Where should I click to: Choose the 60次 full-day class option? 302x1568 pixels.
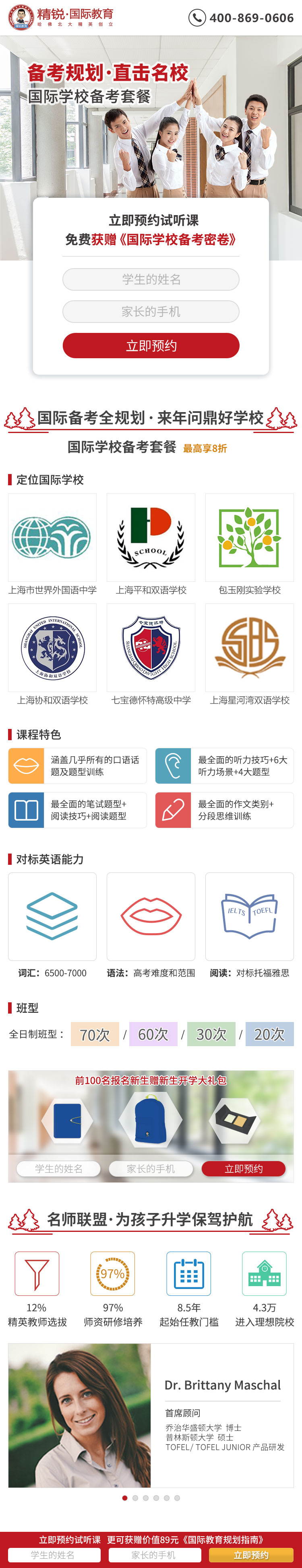(x=153, y=1034)
